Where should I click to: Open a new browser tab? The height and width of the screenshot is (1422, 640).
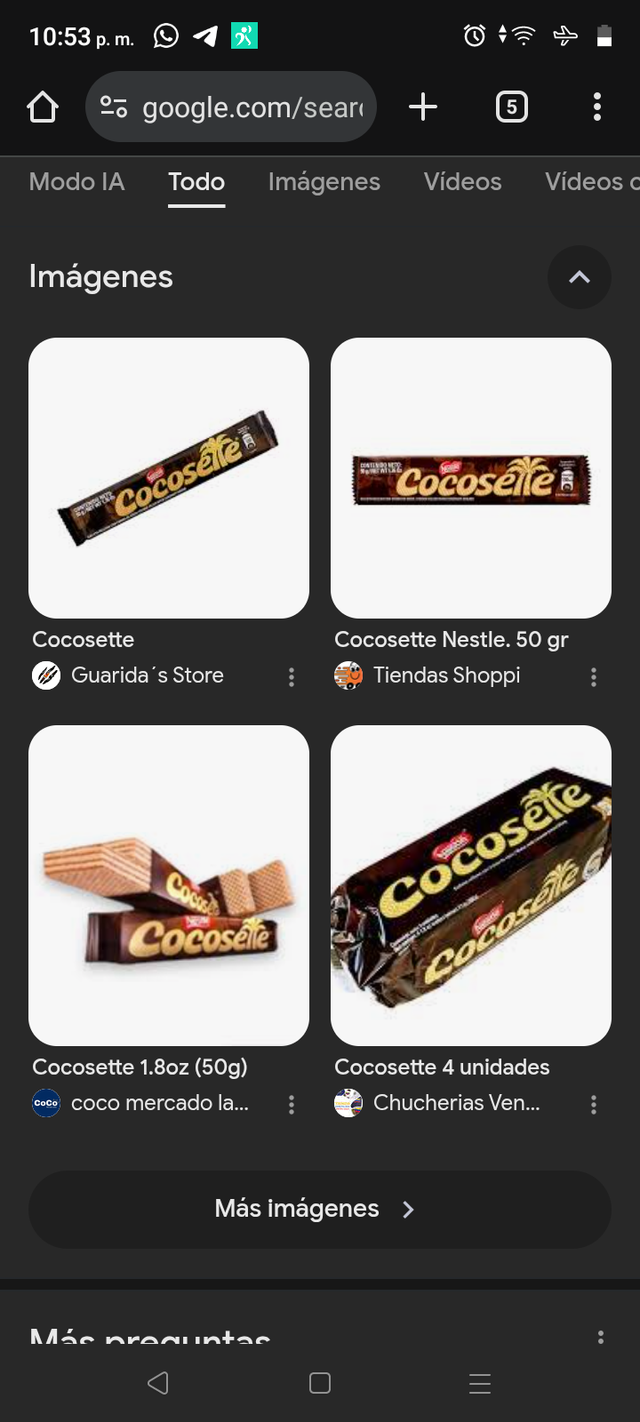[423, 107]
